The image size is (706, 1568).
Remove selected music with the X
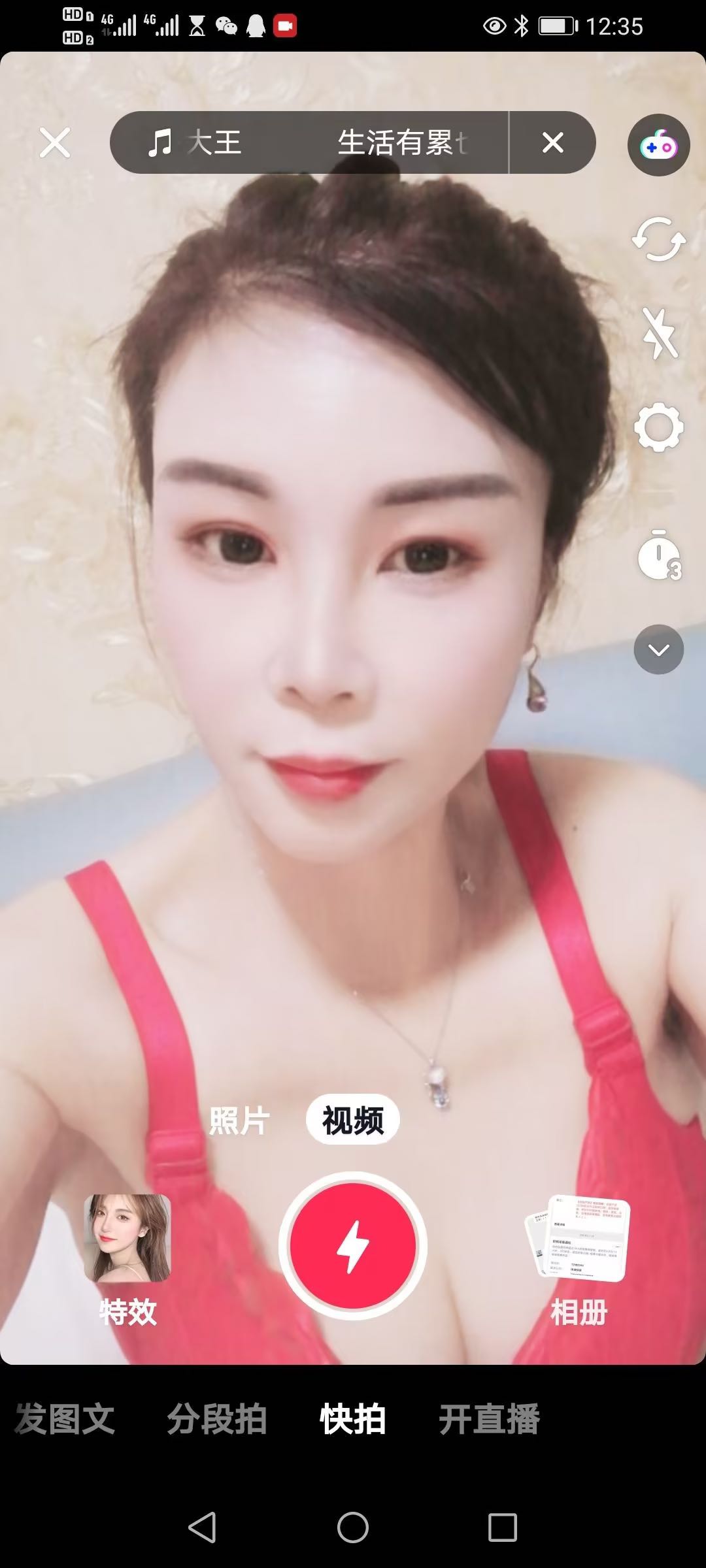[553, 142]
